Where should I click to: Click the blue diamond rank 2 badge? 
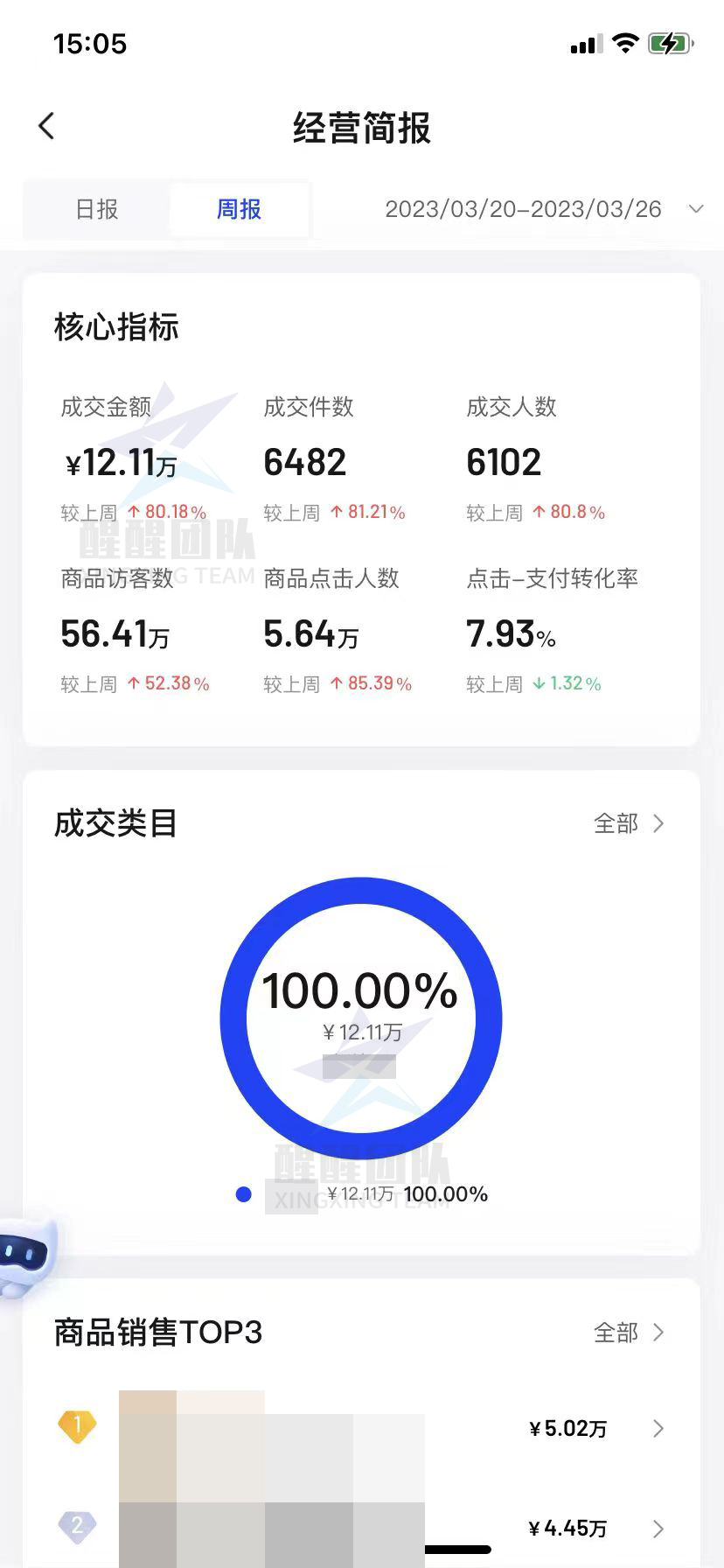(x=77, y=1527)
